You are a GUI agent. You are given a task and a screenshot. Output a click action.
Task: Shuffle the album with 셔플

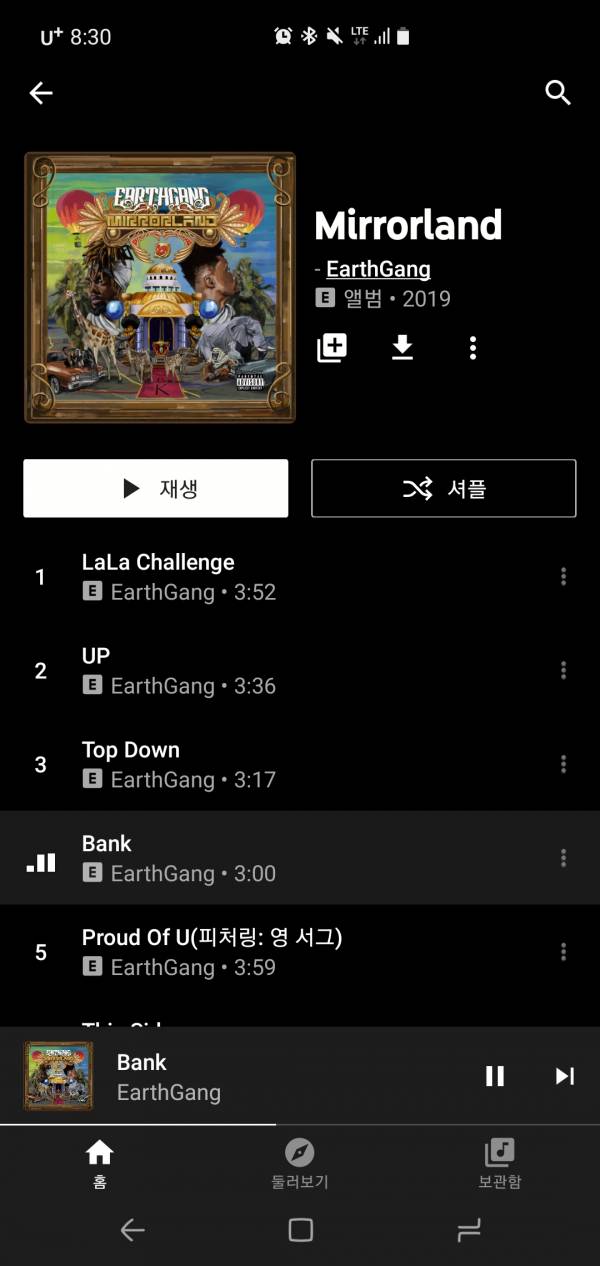(444, 488)
